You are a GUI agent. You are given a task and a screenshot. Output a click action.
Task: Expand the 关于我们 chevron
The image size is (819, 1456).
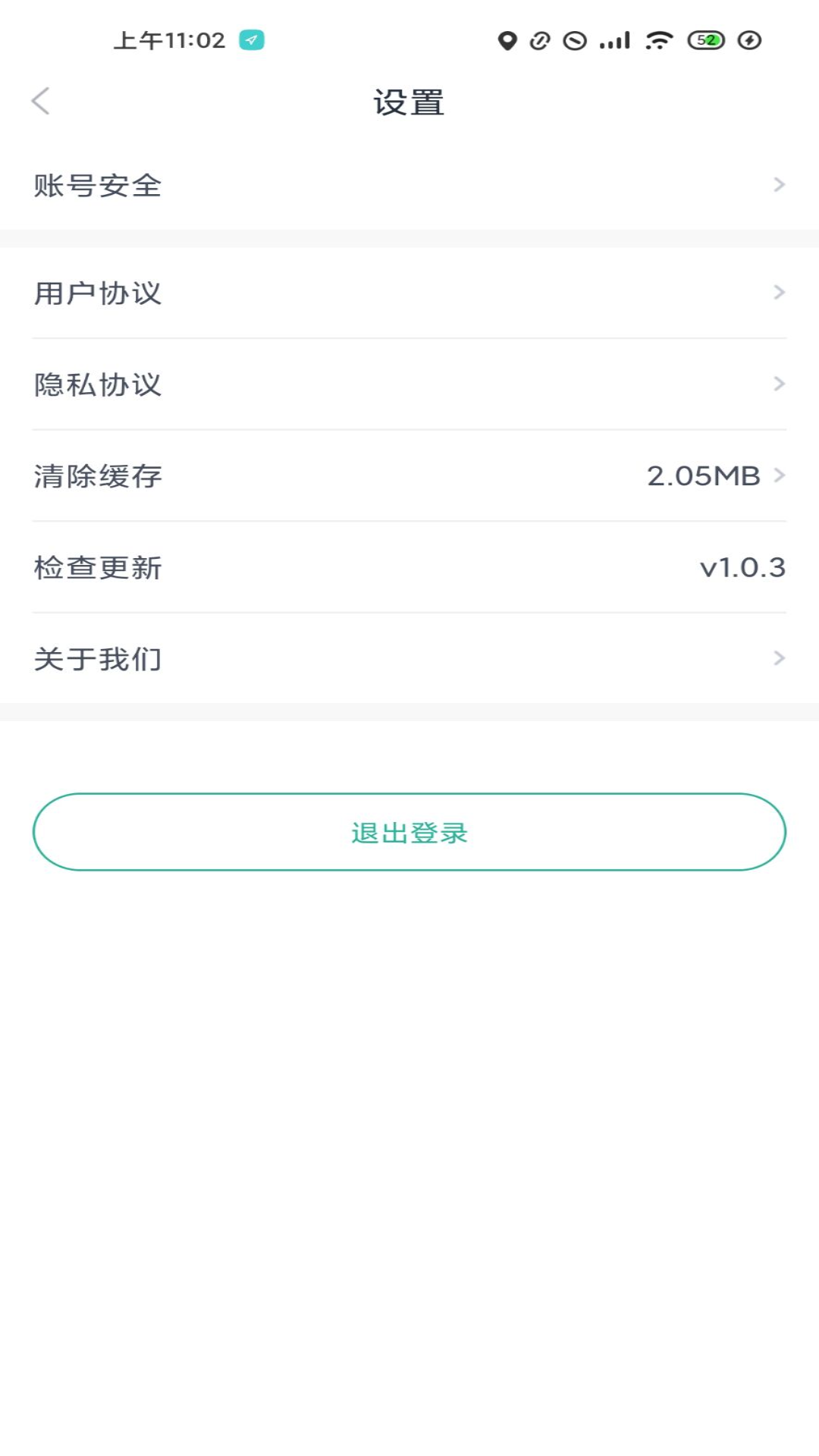pyautogui.click(x=780, y=658)
